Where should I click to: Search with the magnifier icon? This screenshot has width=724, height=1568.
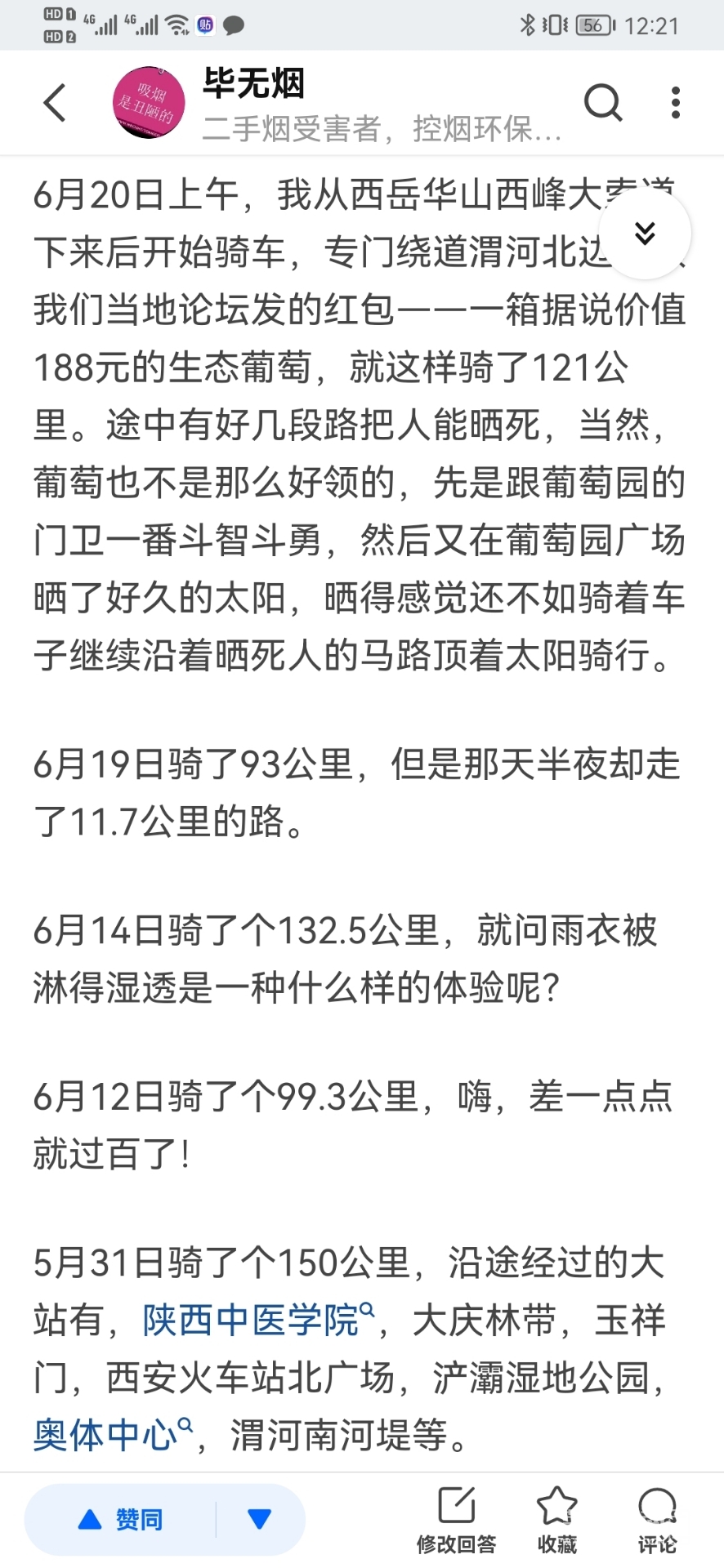pos(603,103)
